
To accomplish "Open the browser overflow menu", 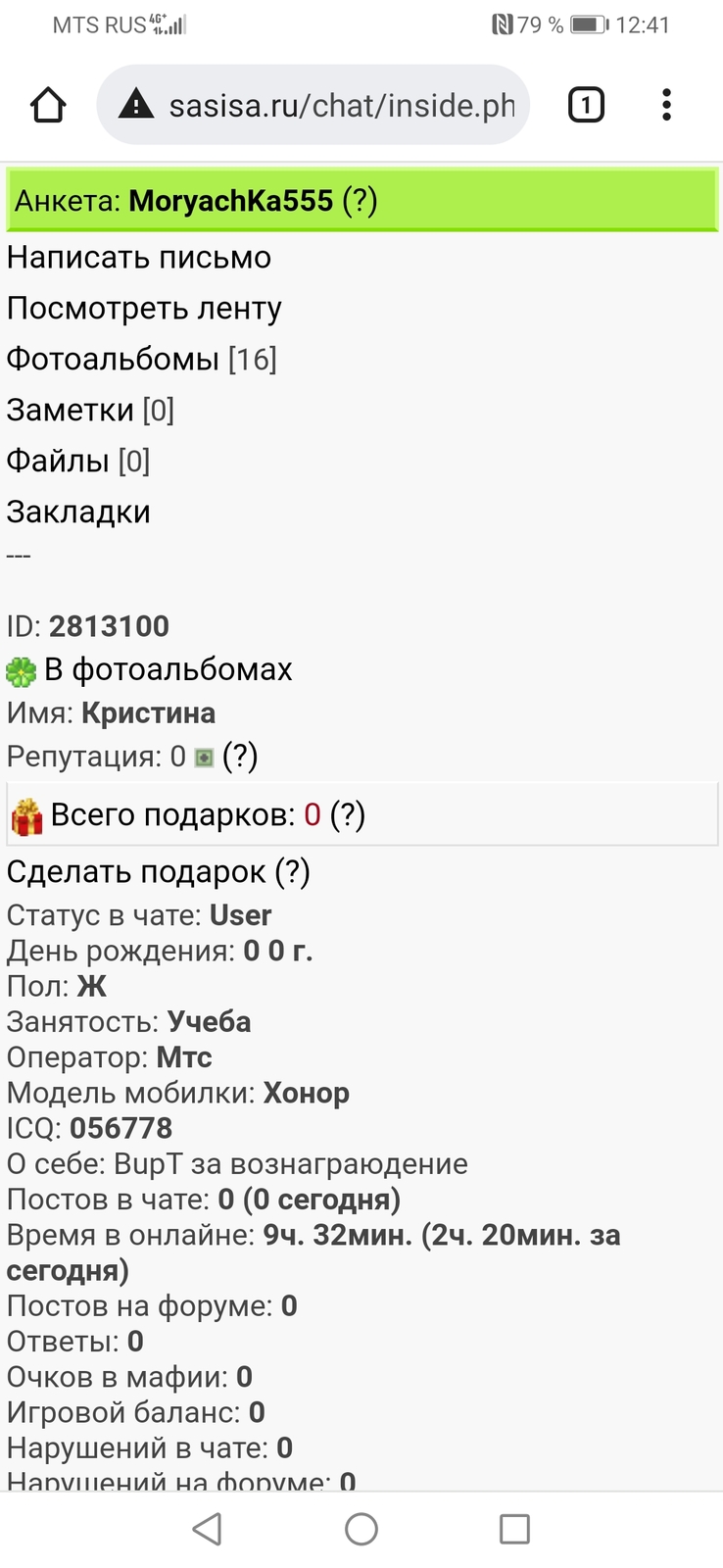I will tap(666, 105).
